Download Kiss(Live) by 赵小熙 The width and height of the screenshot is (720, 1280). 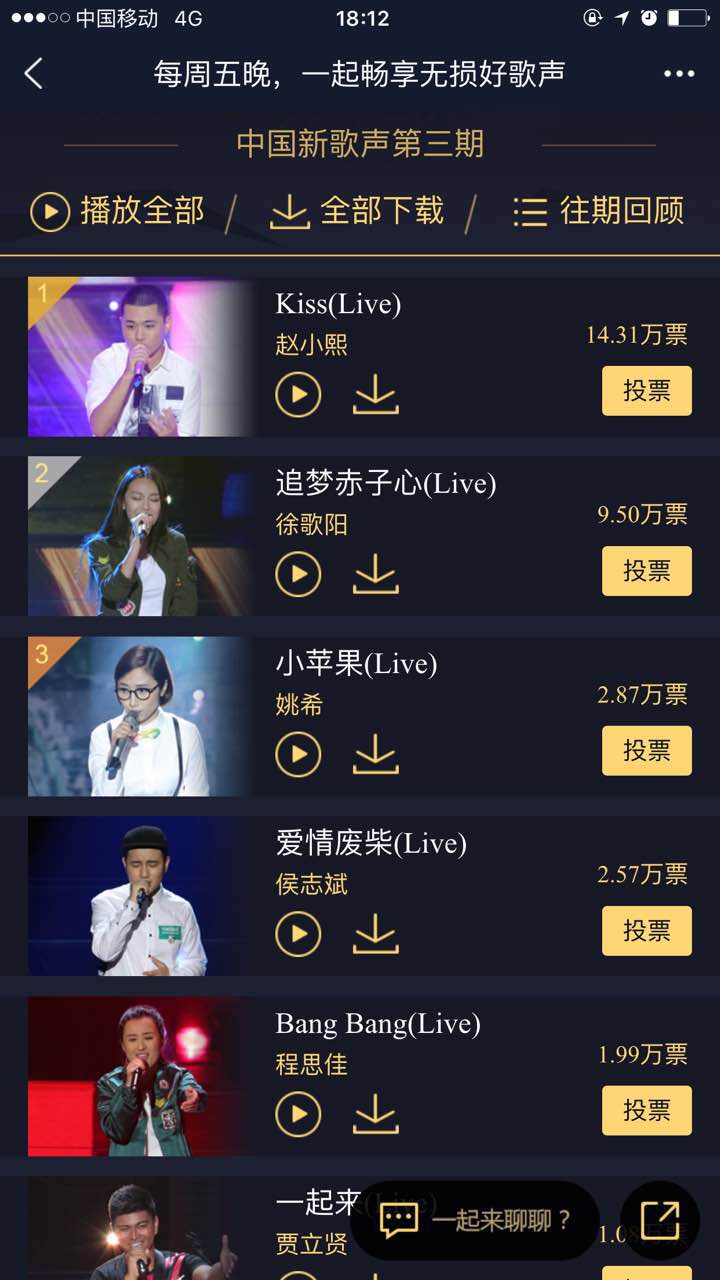coord(376,396)
